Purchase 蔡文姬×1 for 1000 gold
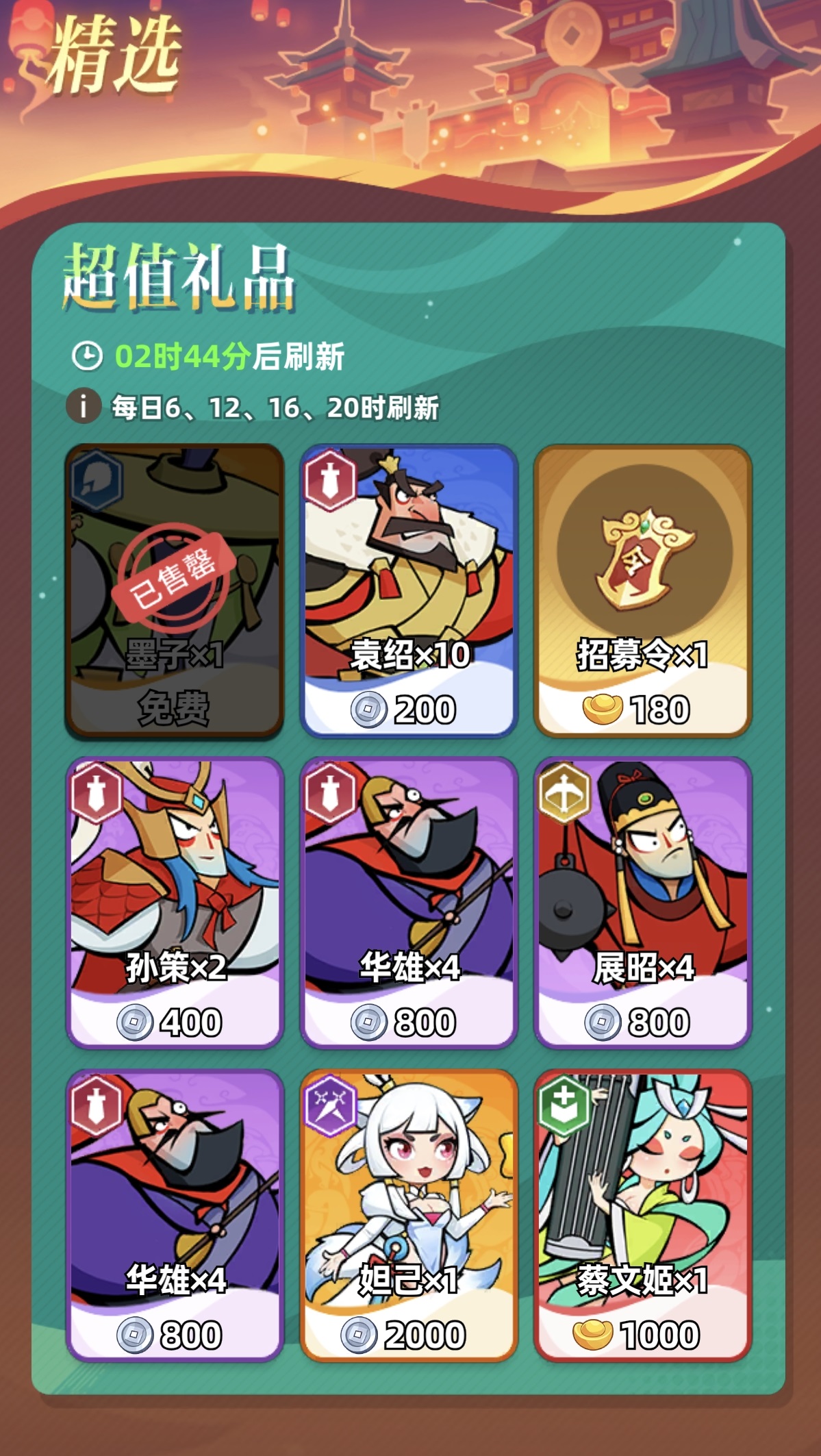The image size is (821, 1456). pos(643,1215)
